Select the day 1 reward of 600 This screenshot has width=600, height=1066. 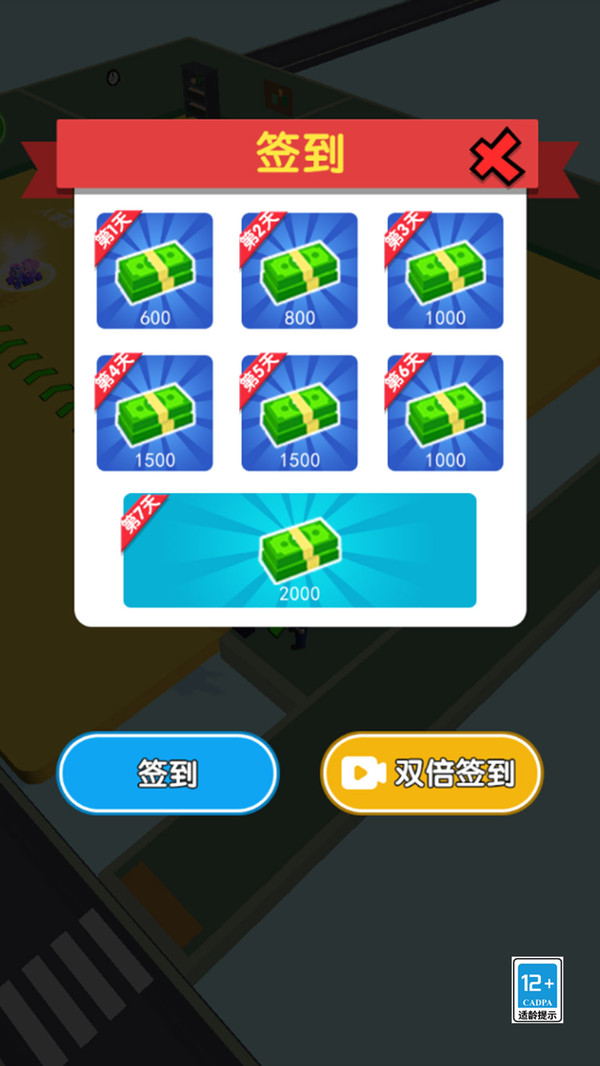click(x=154, y=271)
